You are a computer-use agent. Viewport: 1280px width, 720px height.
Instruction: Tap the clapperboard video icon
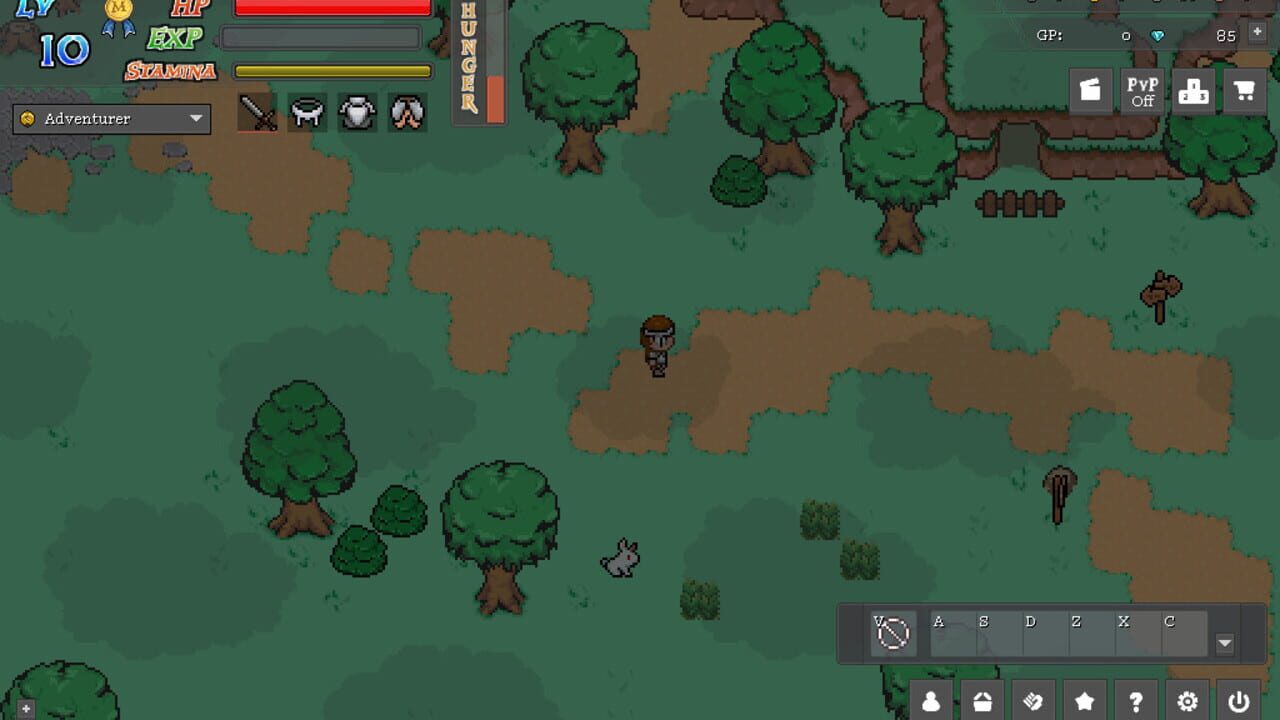coord(1090,92)
